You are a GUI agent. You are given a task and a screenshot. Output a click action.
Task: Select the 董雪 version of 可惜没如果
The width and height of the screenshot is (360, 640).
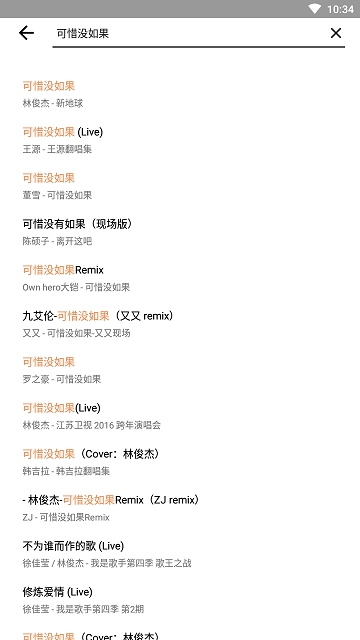click(180, 186)
